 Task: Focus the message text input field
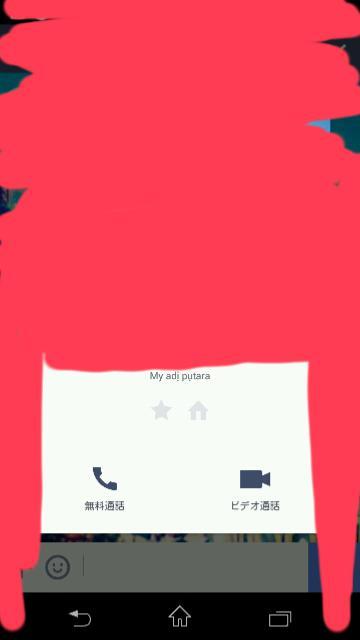[195, 567]
